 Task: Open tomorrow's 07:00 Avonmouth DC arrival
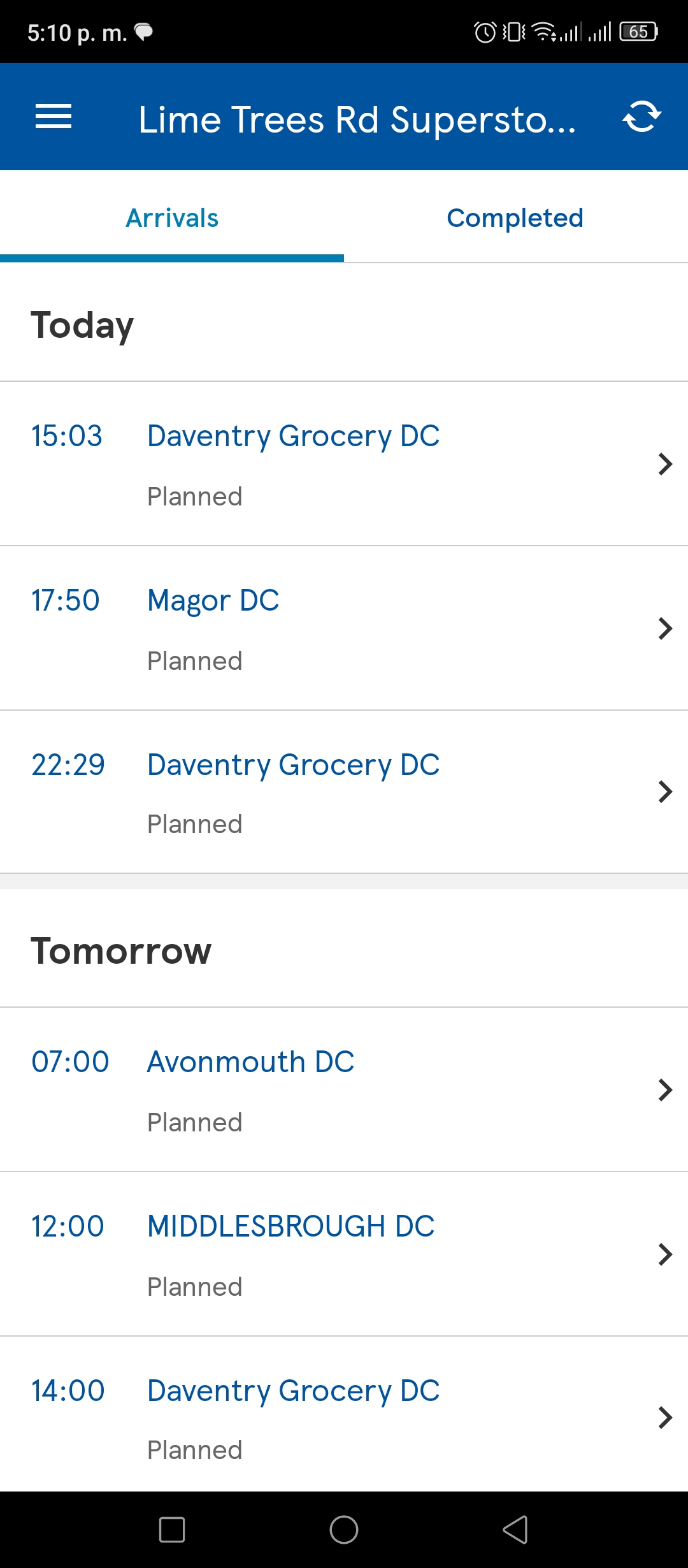[x=344, y=1090]
